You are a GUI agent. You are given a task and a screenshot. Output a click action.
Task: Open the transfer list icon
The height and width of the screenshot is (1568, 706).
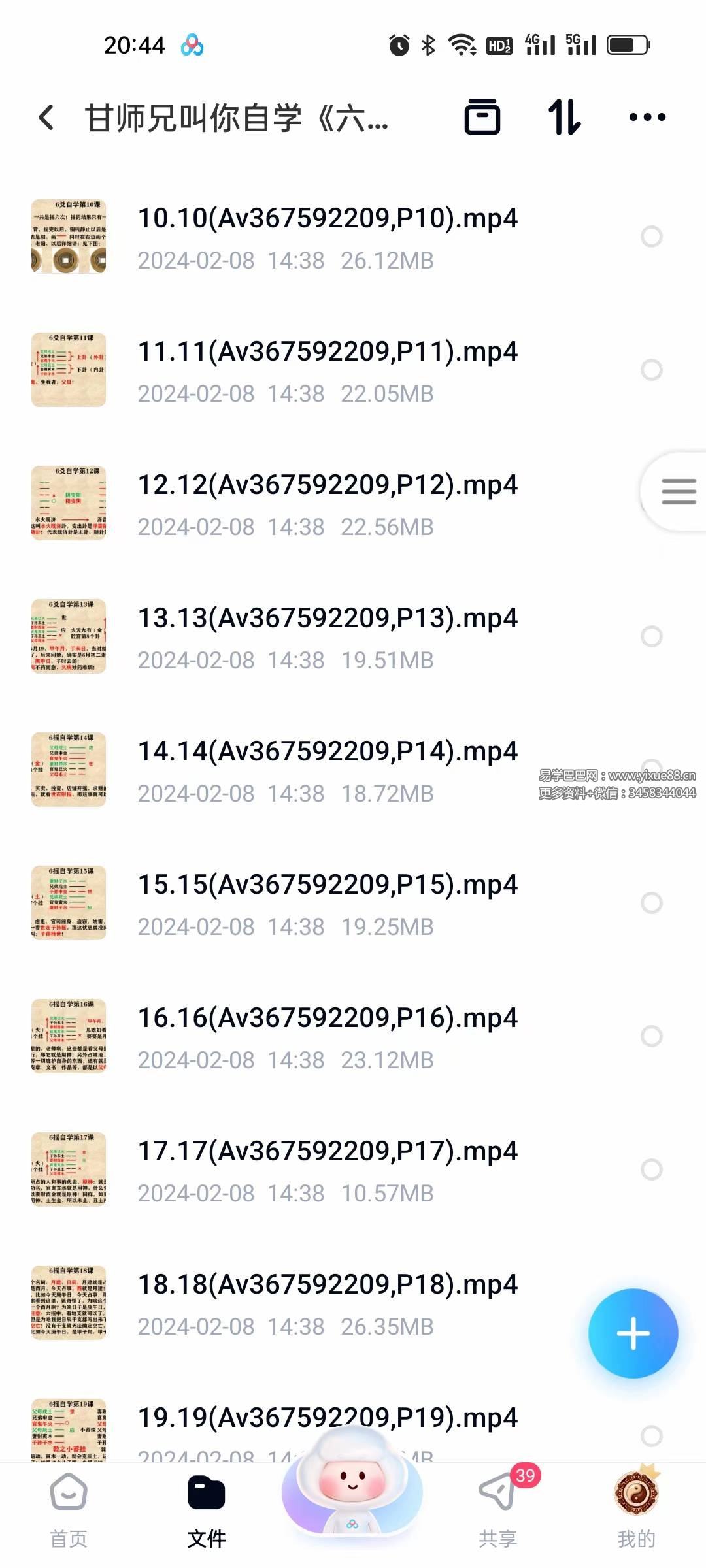click(x=482, y=118)
